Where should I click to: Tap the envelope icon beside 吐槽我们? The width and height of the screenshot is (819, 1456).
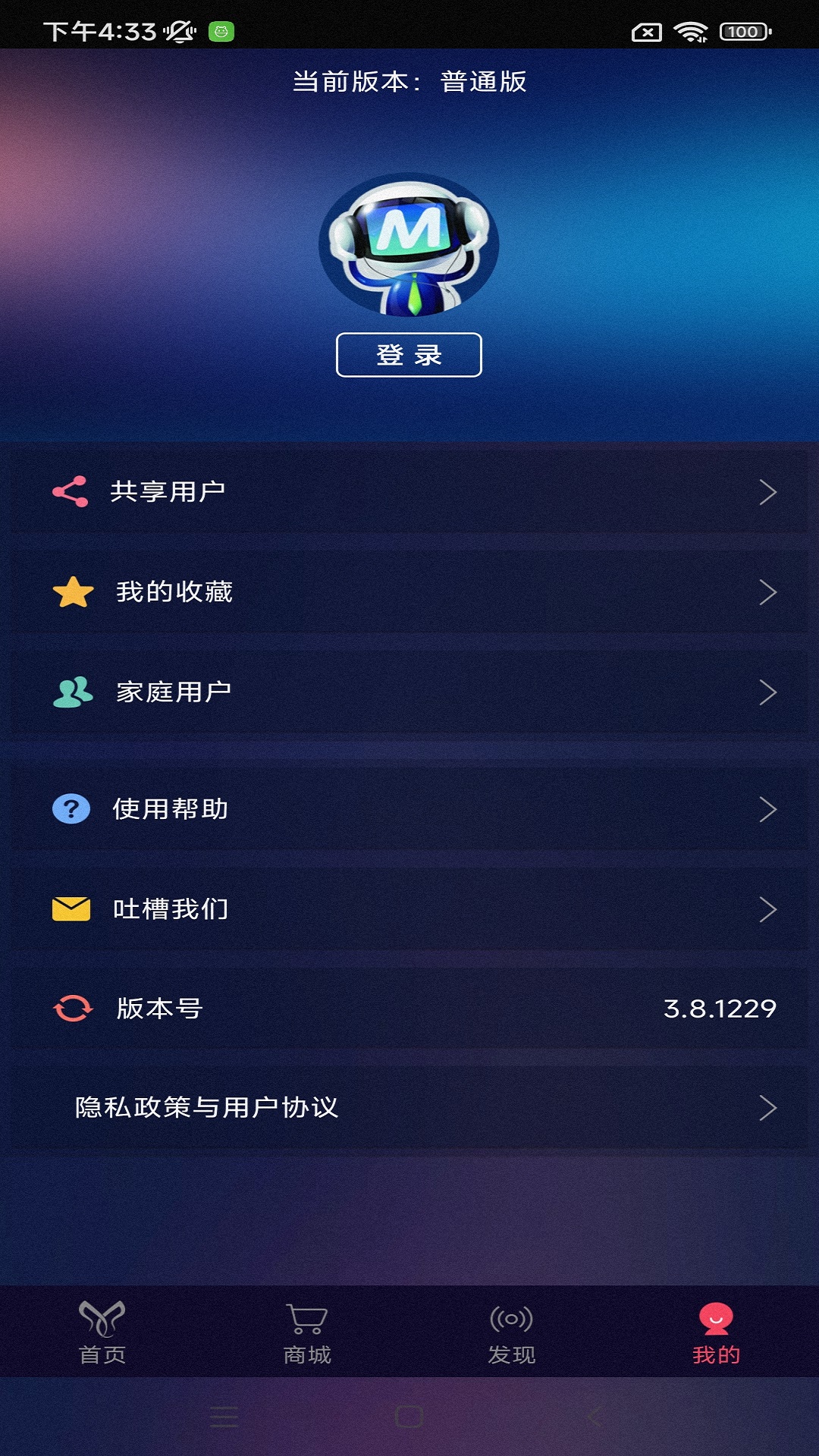pos(71,907)
